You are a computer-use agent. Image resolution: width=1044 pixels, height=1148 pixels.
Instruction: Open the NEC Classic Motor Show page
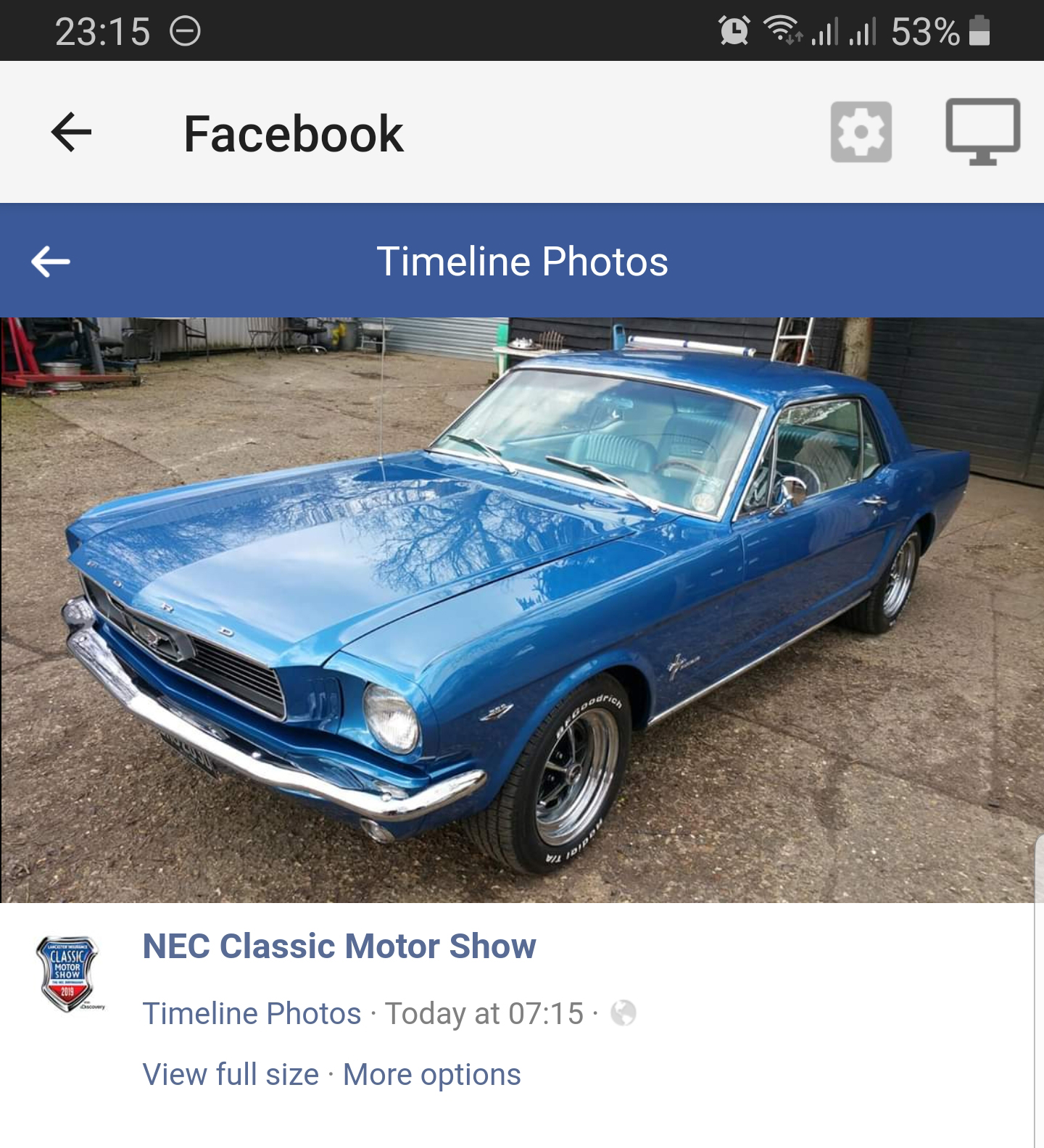coord(339,947)
